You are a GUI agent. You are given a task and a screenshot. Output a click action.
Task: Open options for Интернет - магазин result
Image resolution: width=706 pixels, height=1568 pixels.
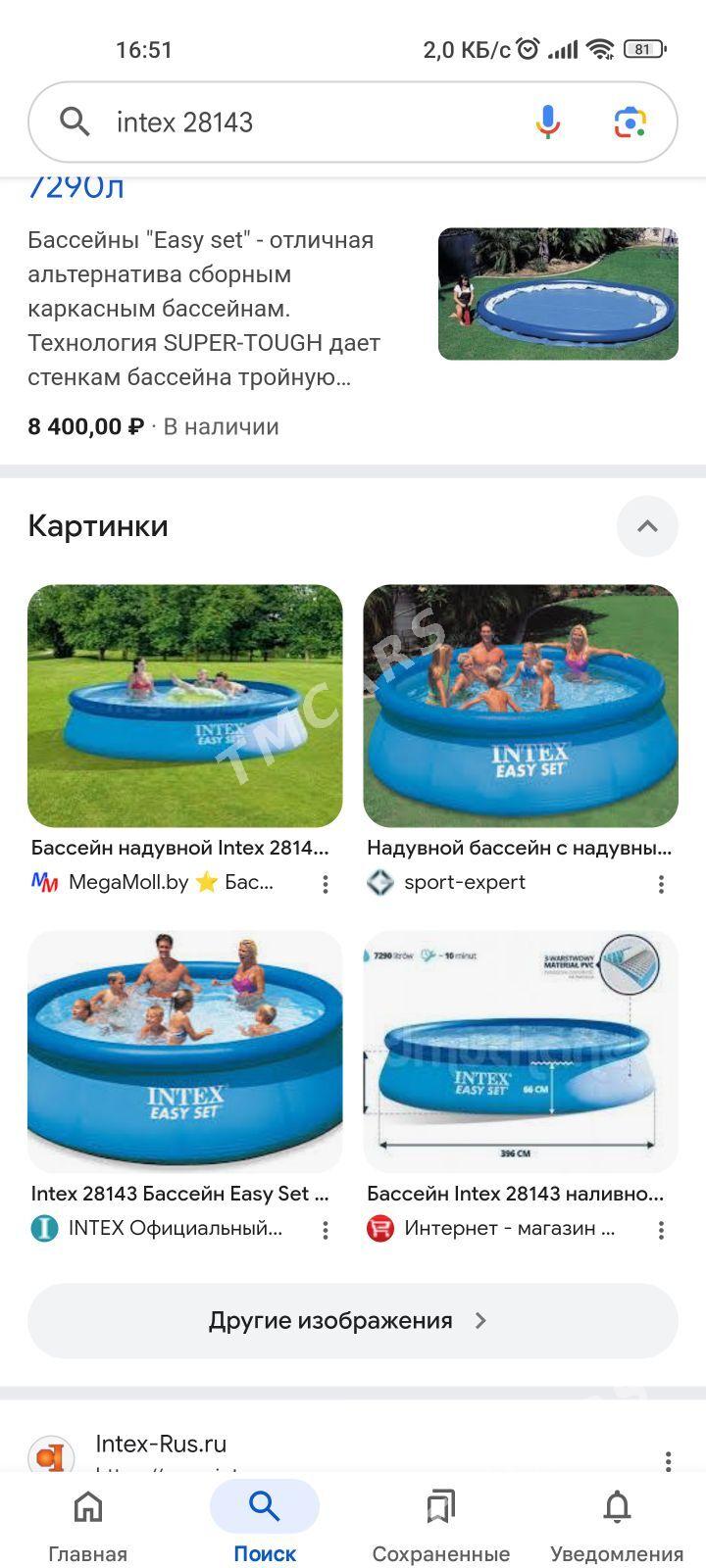pos(661,1230)
